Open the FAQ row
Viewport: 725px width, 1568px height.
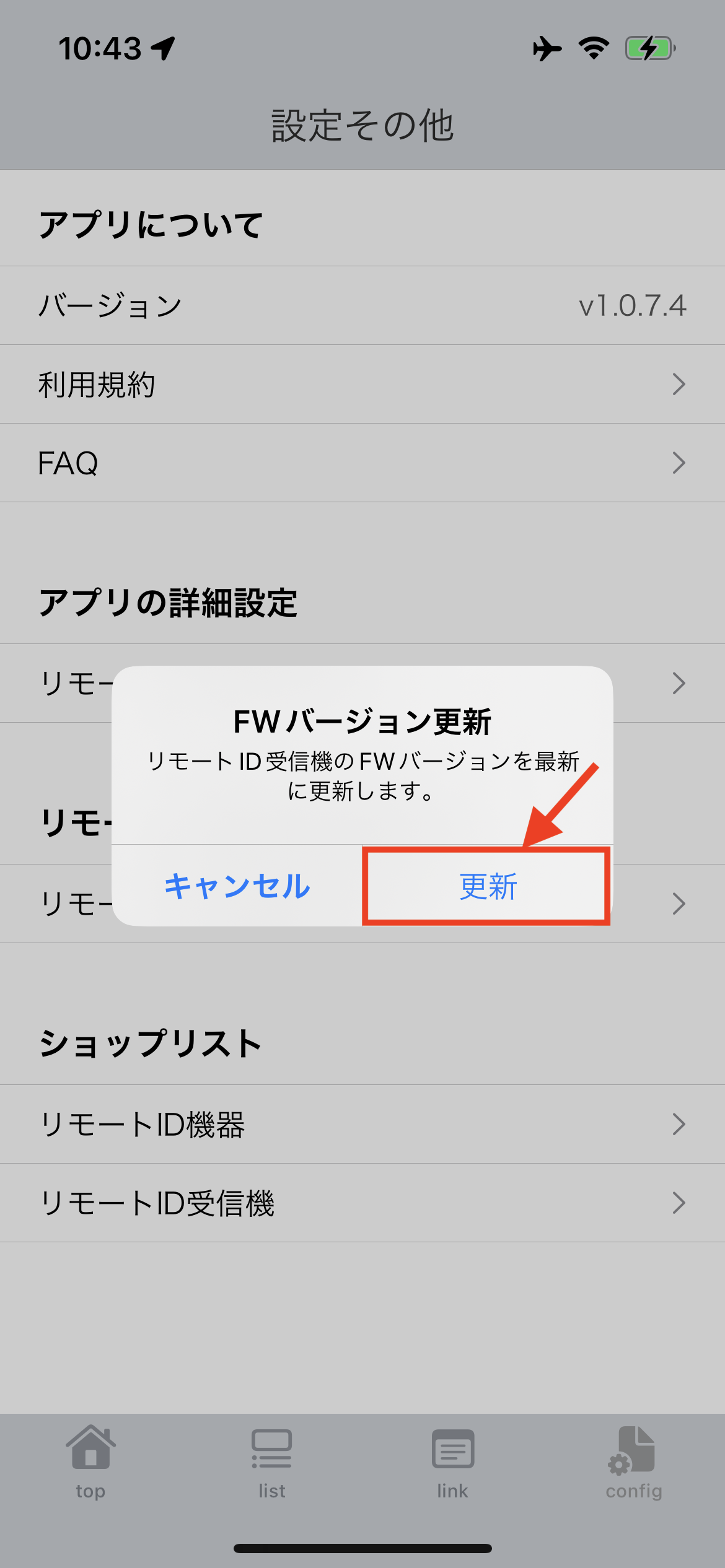point(362,463)
